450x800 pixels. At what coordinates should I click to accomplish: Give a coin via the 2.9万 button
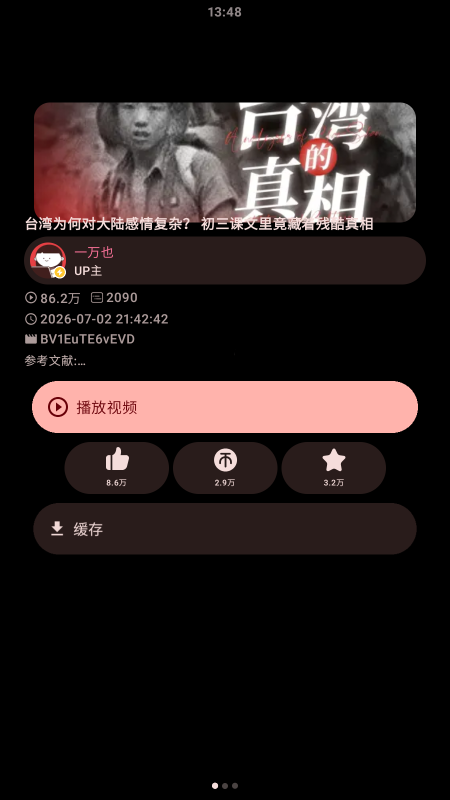[225, 468]
